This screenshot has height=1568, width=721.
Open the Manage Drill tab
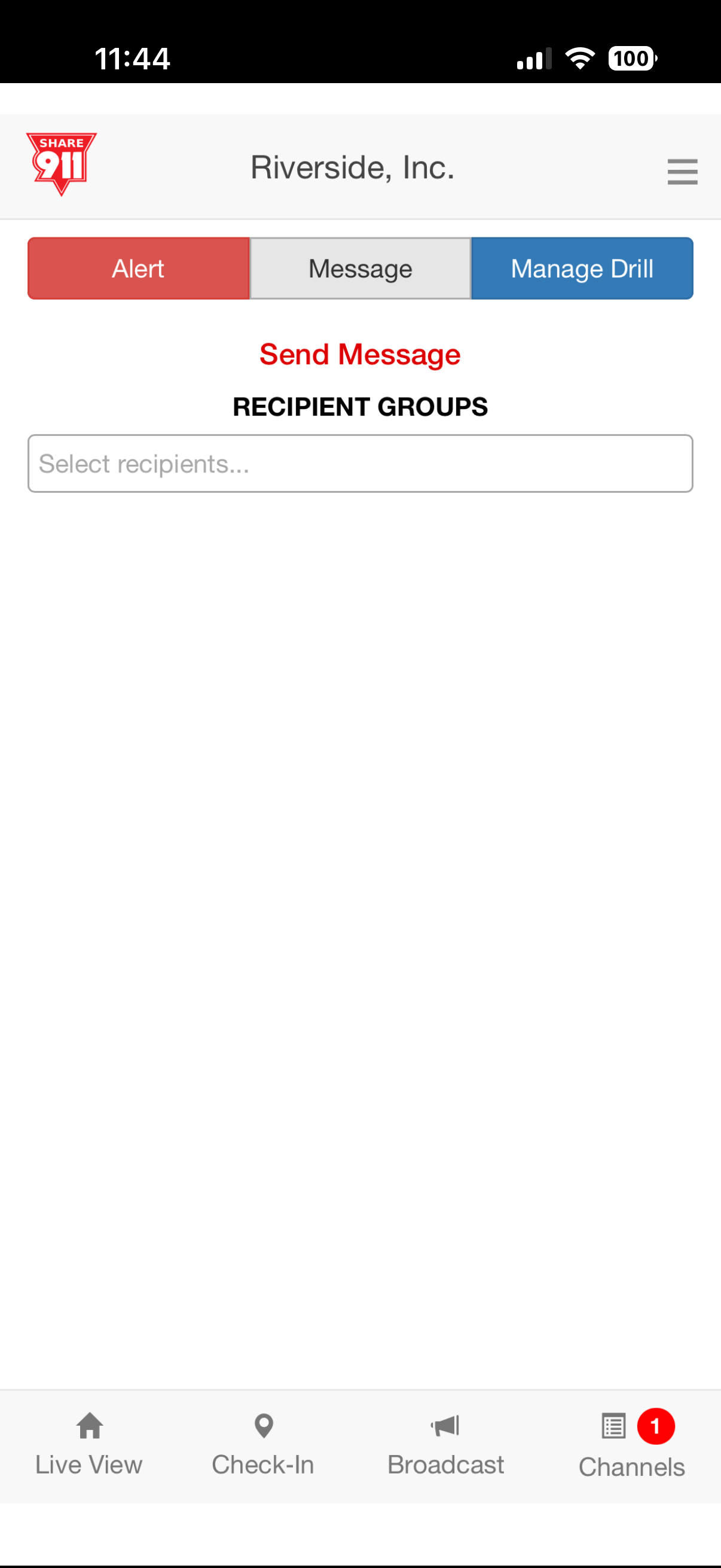582,269
